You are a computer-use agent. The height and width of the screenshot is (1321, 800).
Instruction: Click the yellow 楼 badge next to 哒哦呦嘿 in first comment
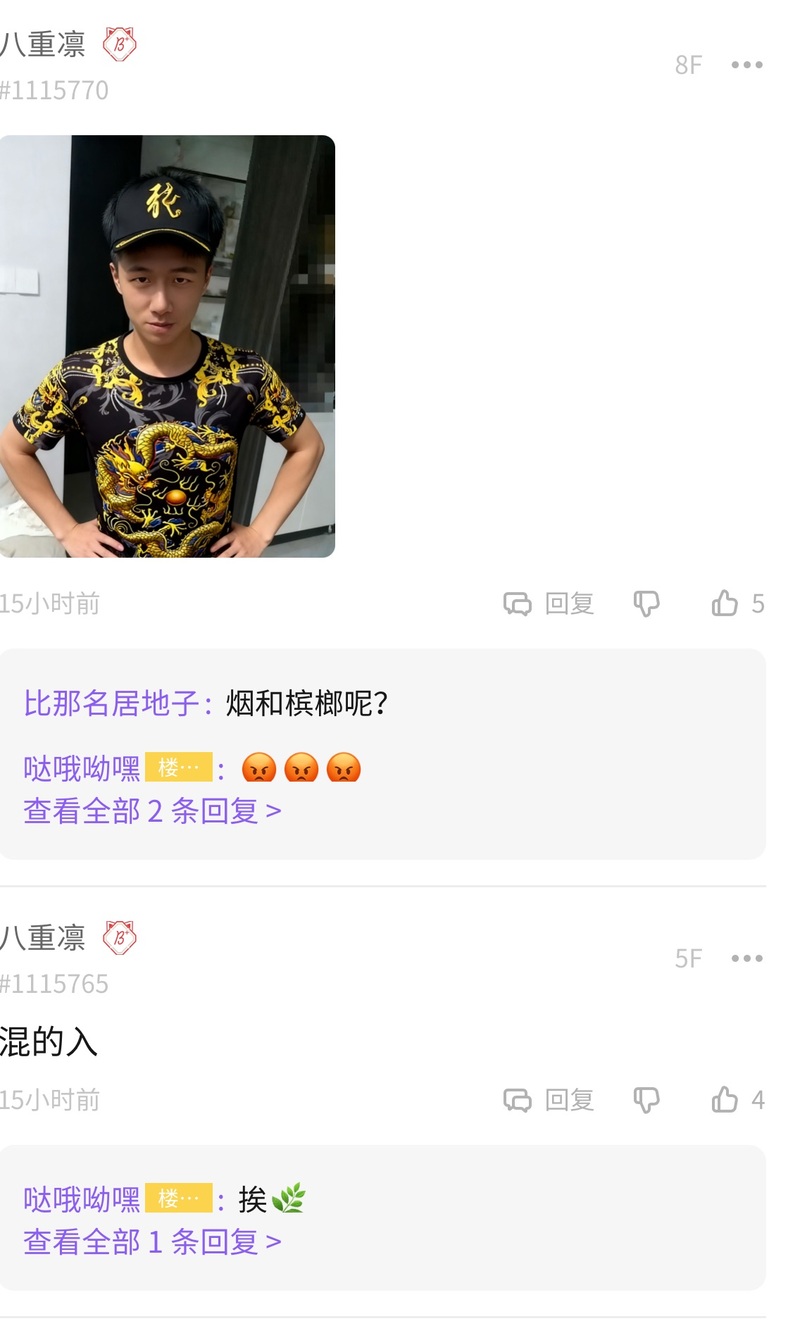pos(178,765)
